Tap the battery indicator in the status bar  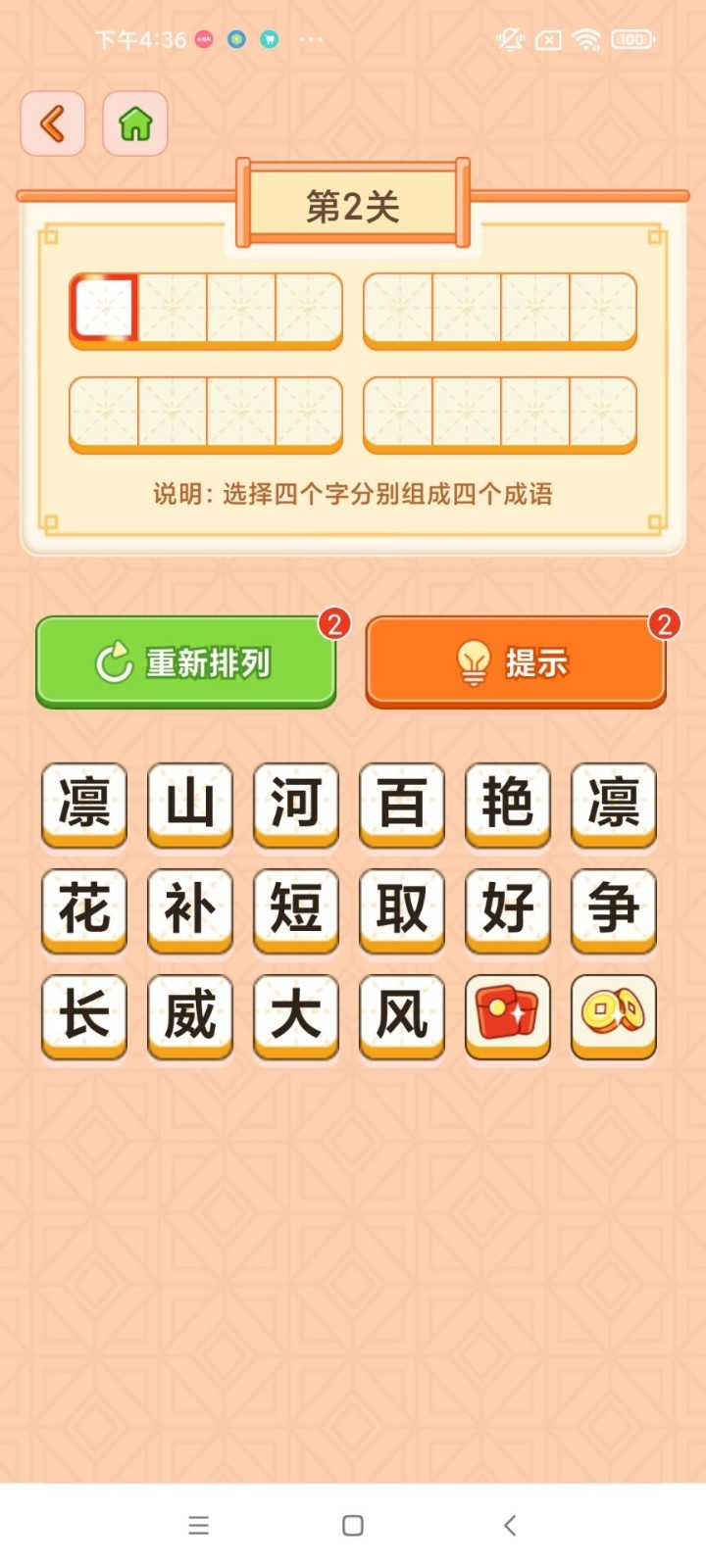coord(634,39)
